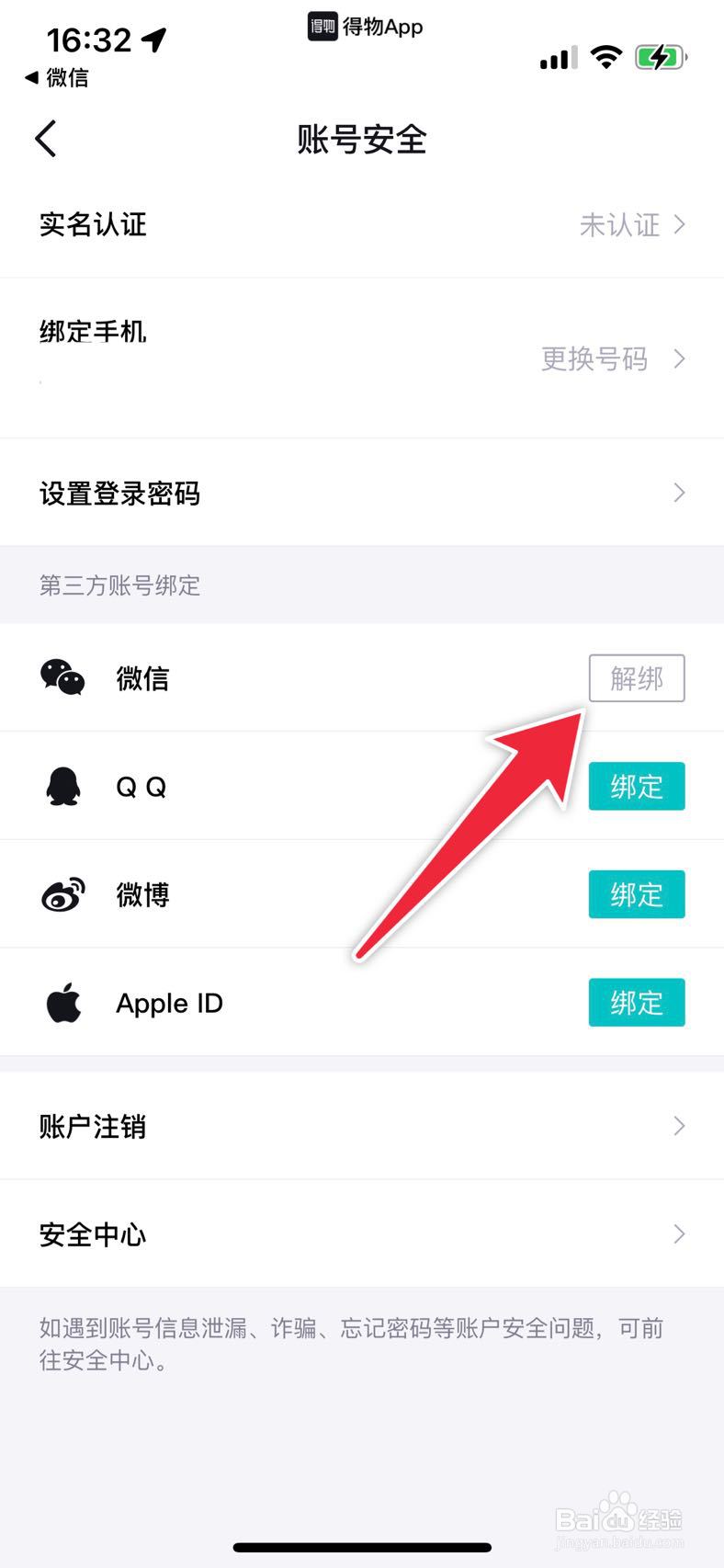Tap 更换号码 to change phone number
The image size is (724, 1568).
pos(594,359)
